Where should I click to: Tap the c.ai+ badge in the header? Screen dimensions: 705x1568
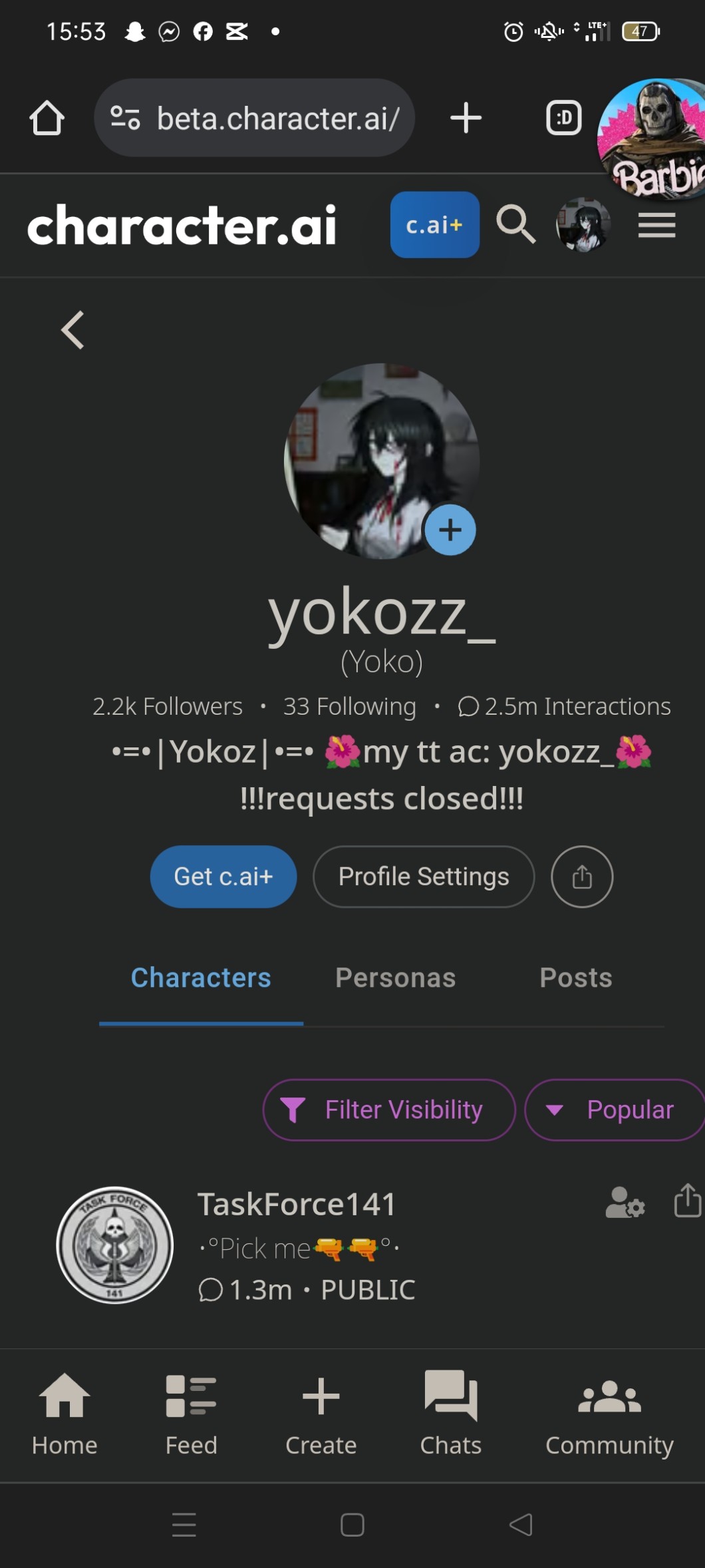pos(434,225)
